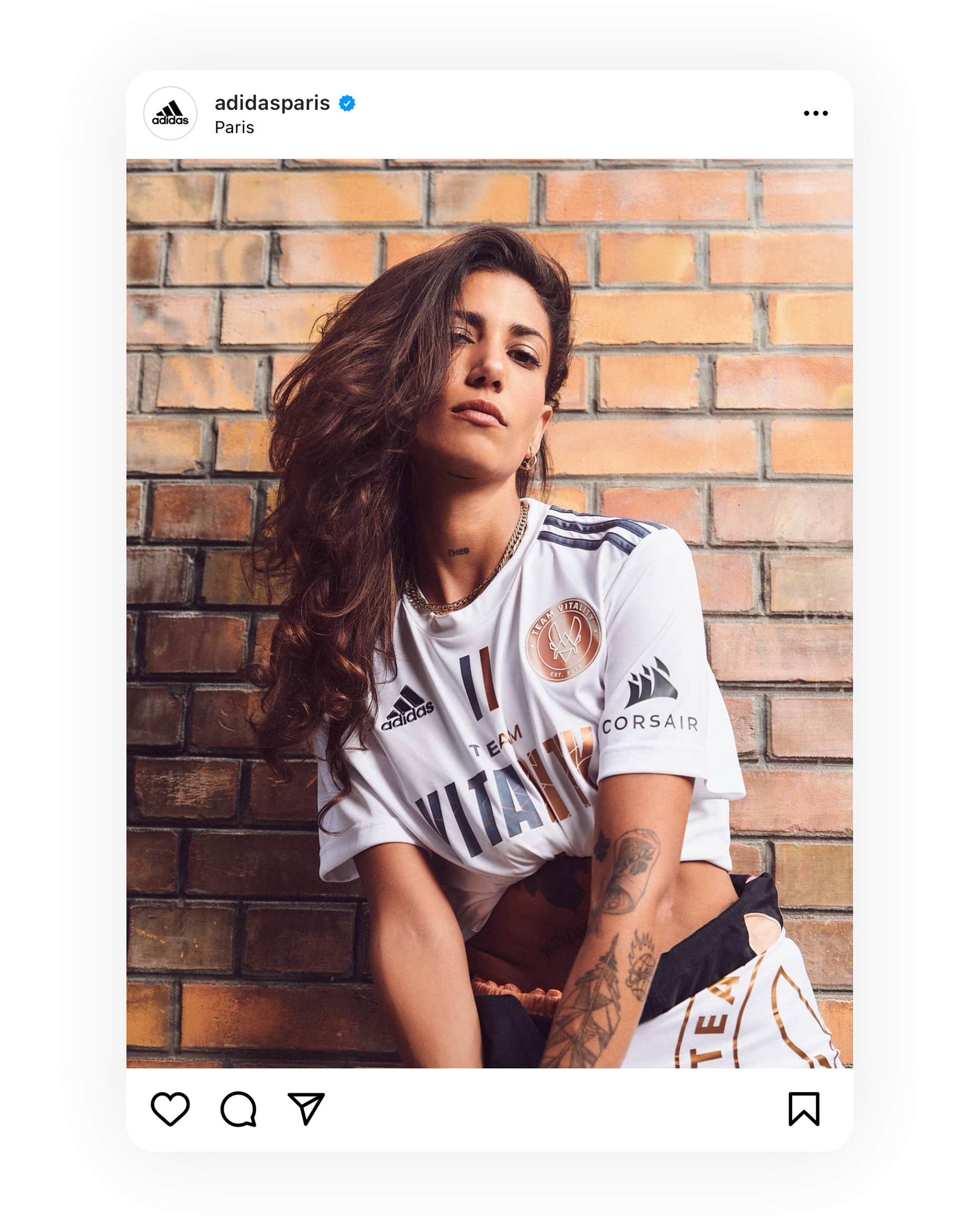View the Paris location tag

234,127
